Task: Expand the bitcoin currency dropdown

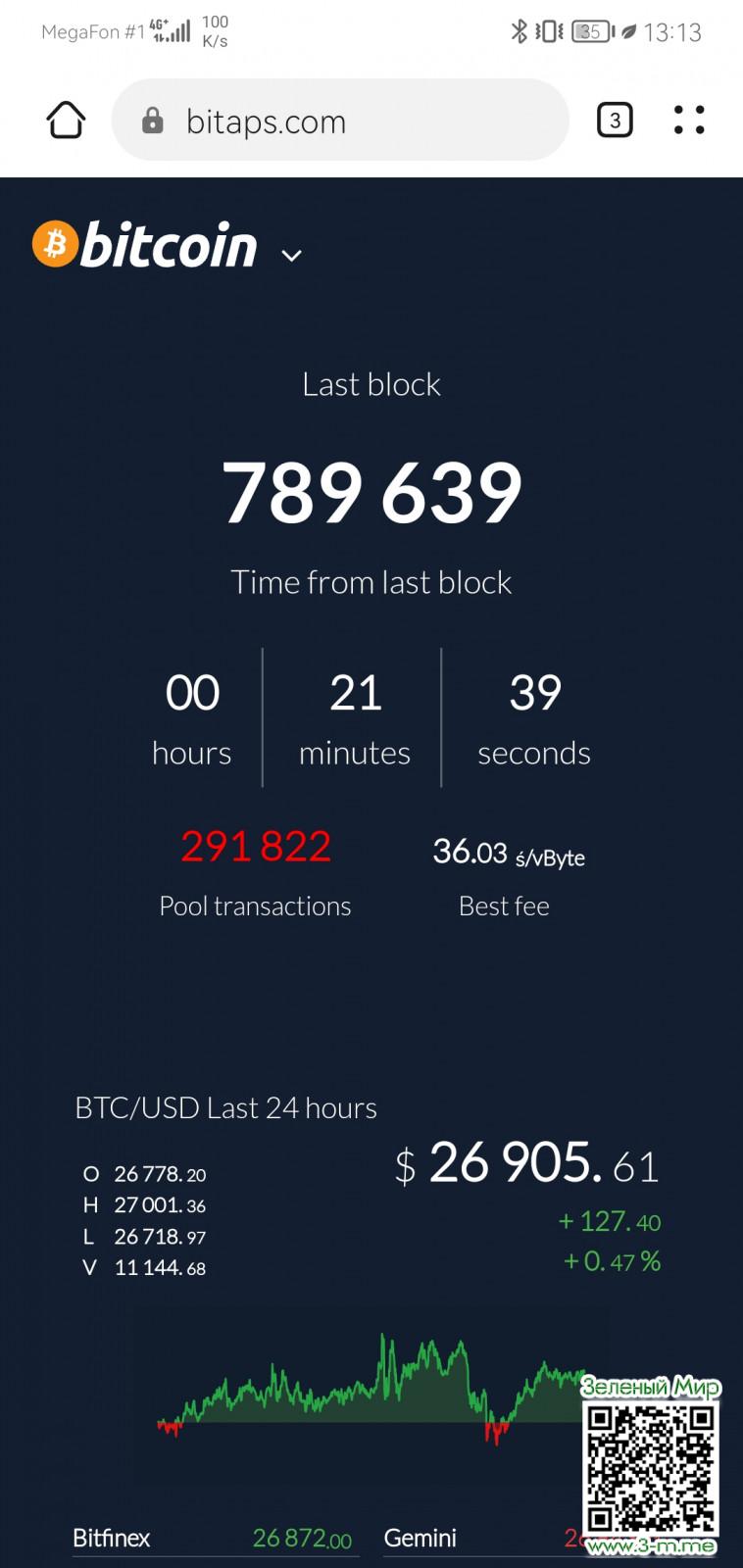Action: tap(291, 256)
